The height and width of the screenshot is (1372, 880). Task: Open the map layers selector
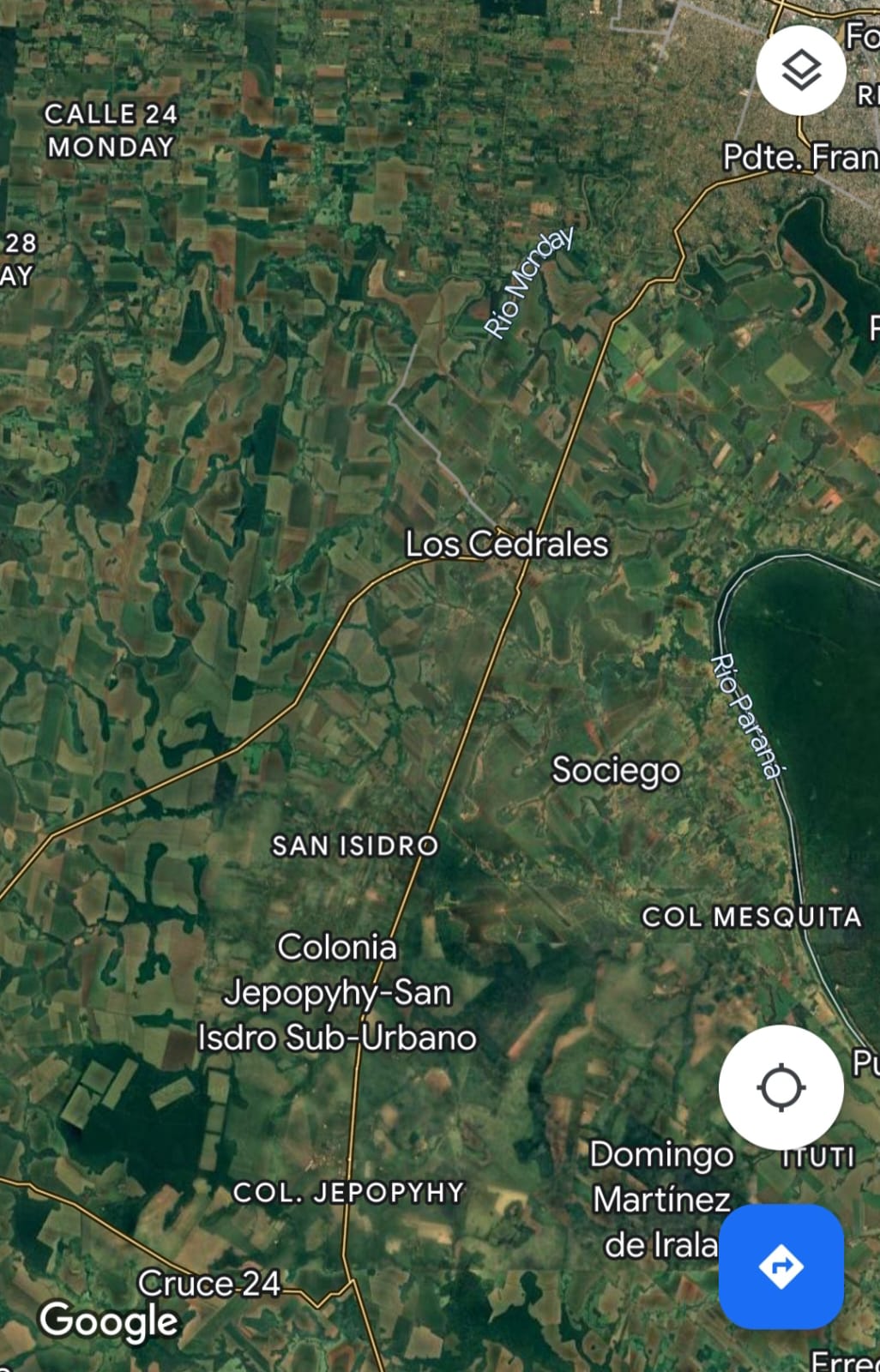tap(801, 71)
